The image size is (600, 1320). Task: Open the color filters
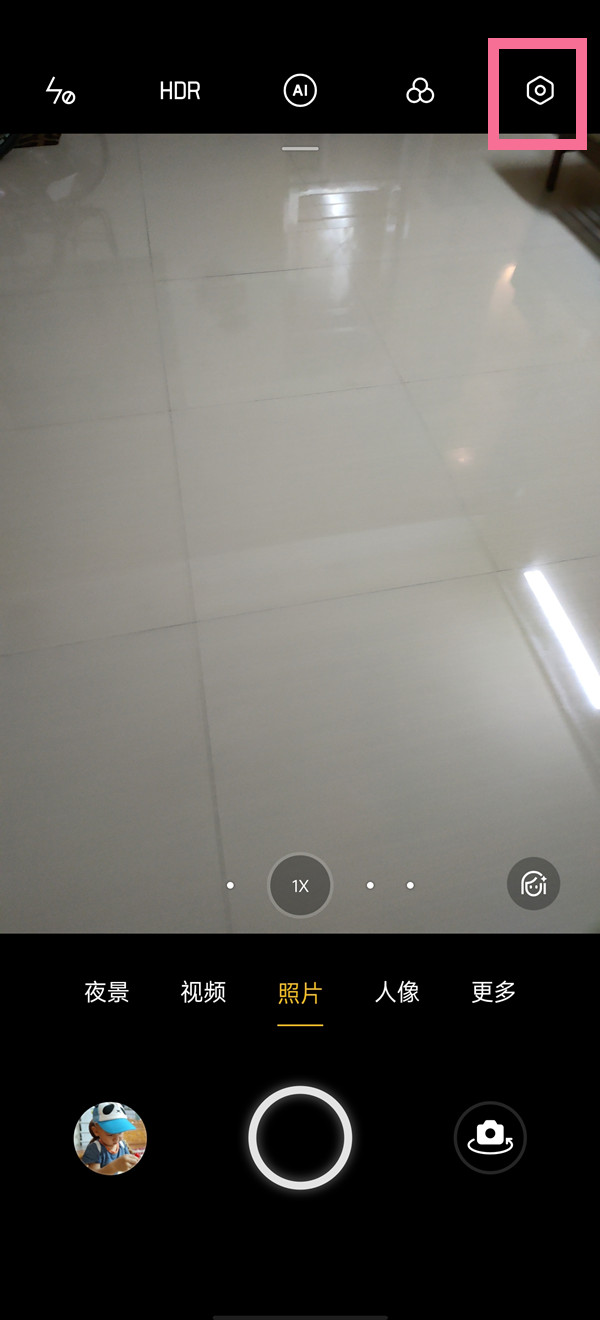click(x=420, y=91)
